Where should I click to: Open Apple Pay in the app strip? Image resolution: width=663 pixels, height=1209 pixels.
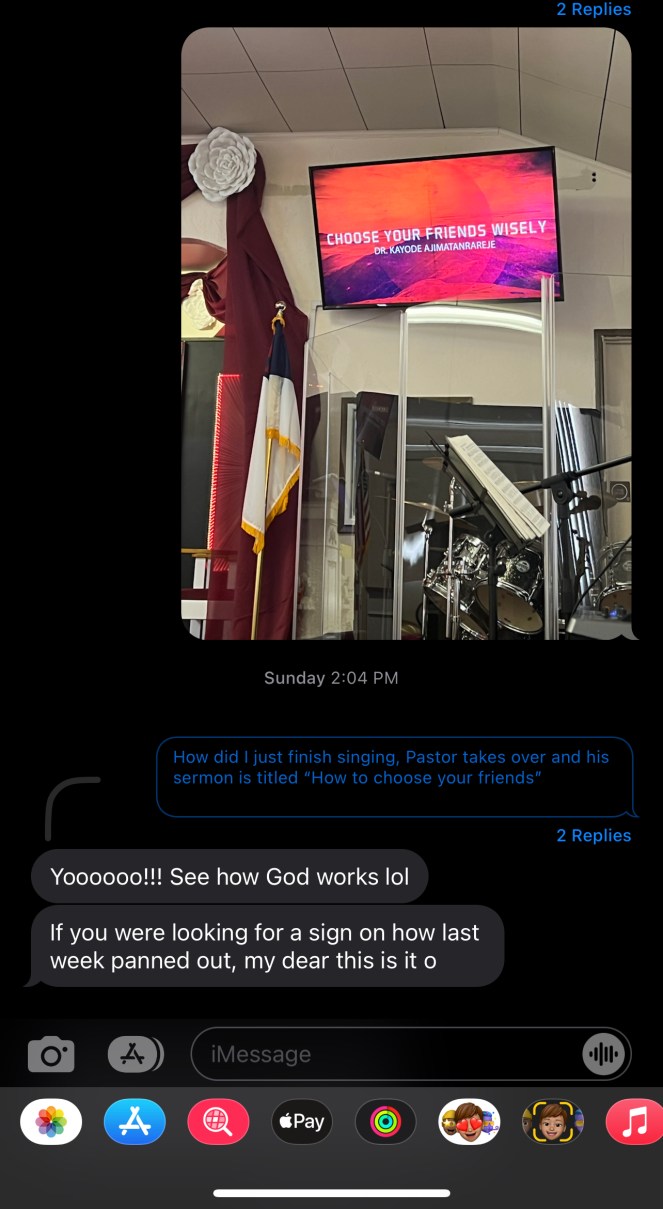(302, 1122)
